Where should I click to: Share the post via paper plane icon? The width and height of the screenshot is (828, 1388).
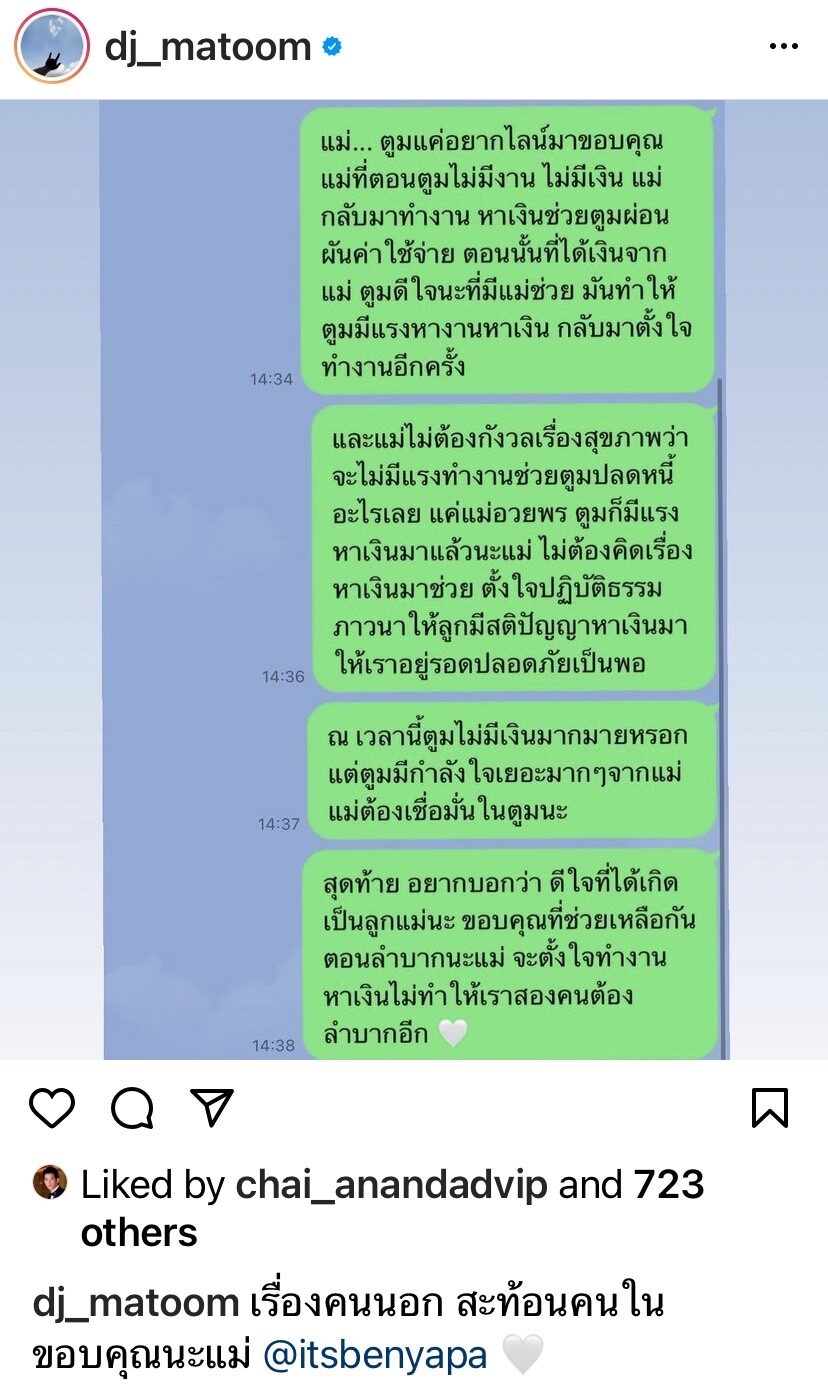pyautogui.click(x=211, y=1108)
